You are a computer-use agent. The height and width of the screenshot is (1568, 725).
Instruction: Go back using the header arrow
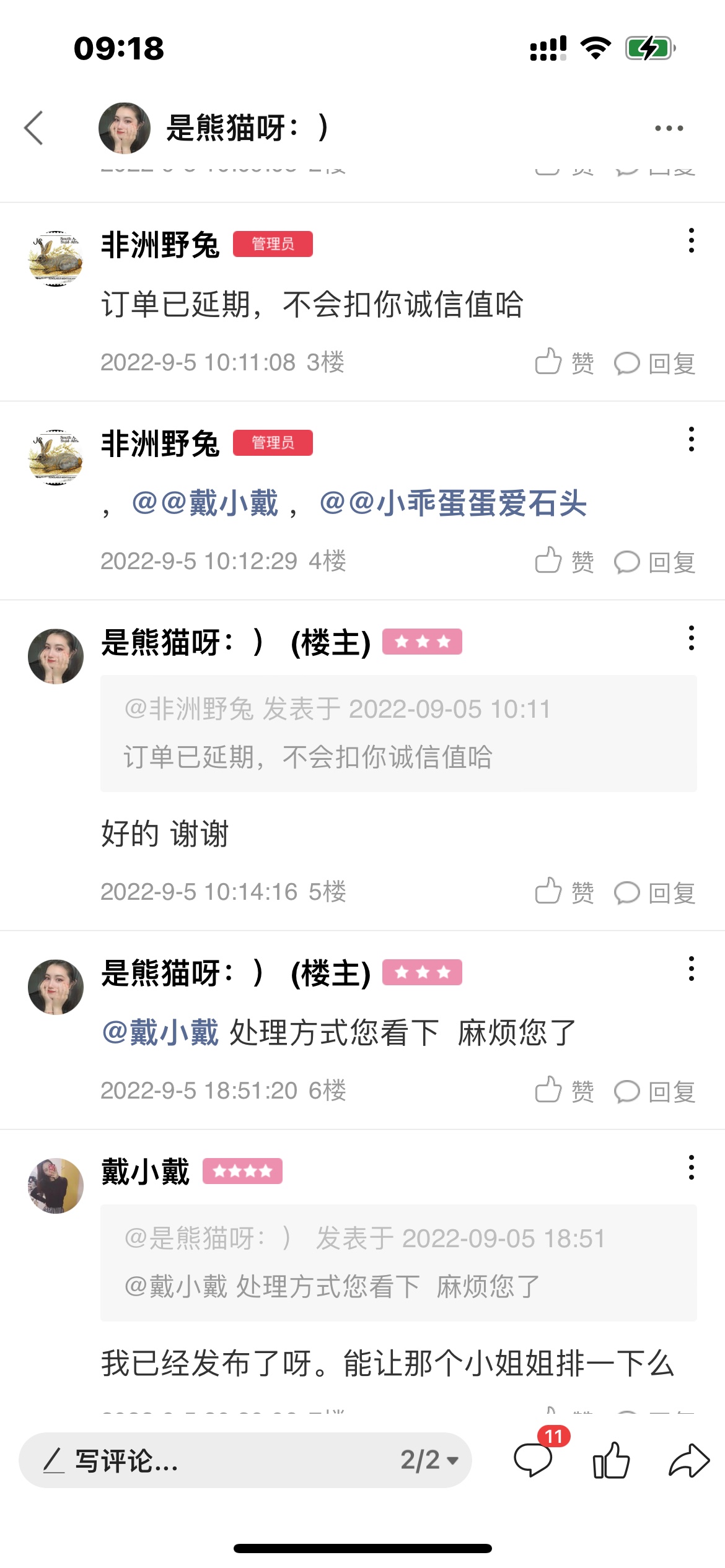(x=34, y=128)
